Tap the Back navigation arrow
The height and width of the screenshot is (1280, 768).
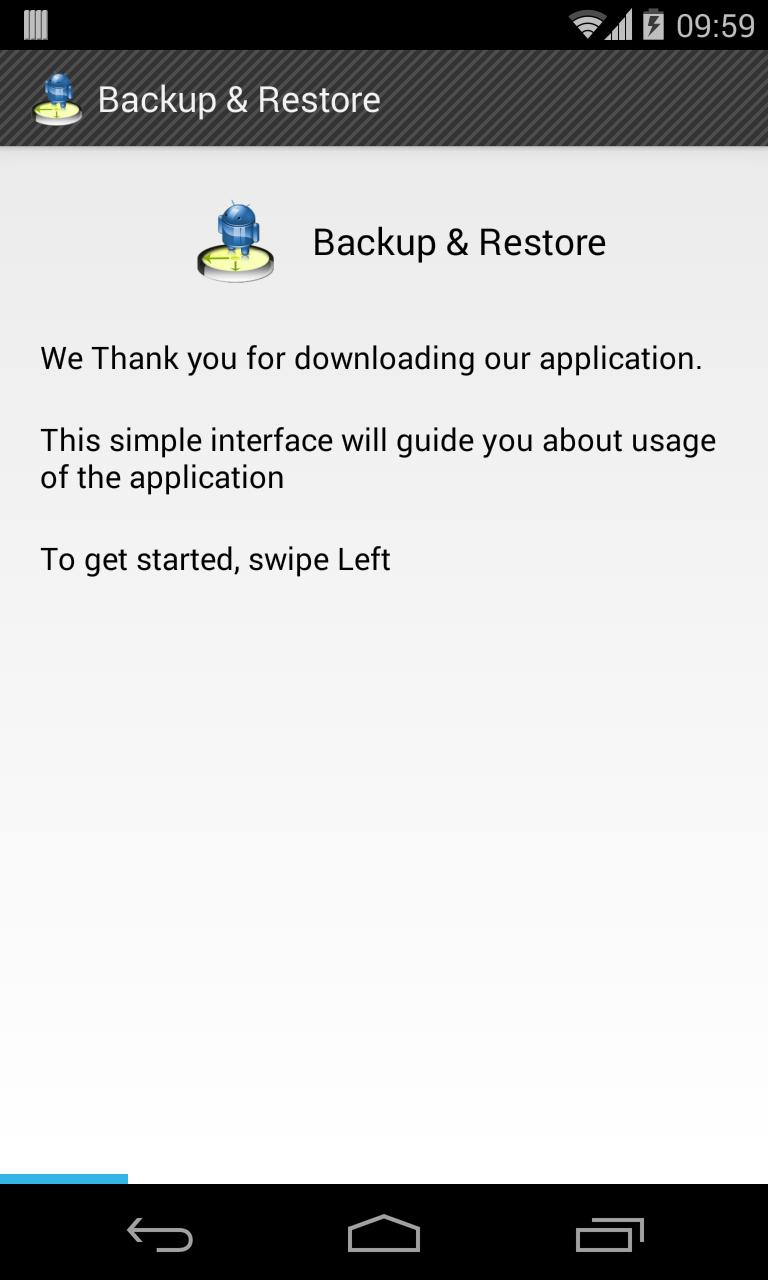(160, 1235)
